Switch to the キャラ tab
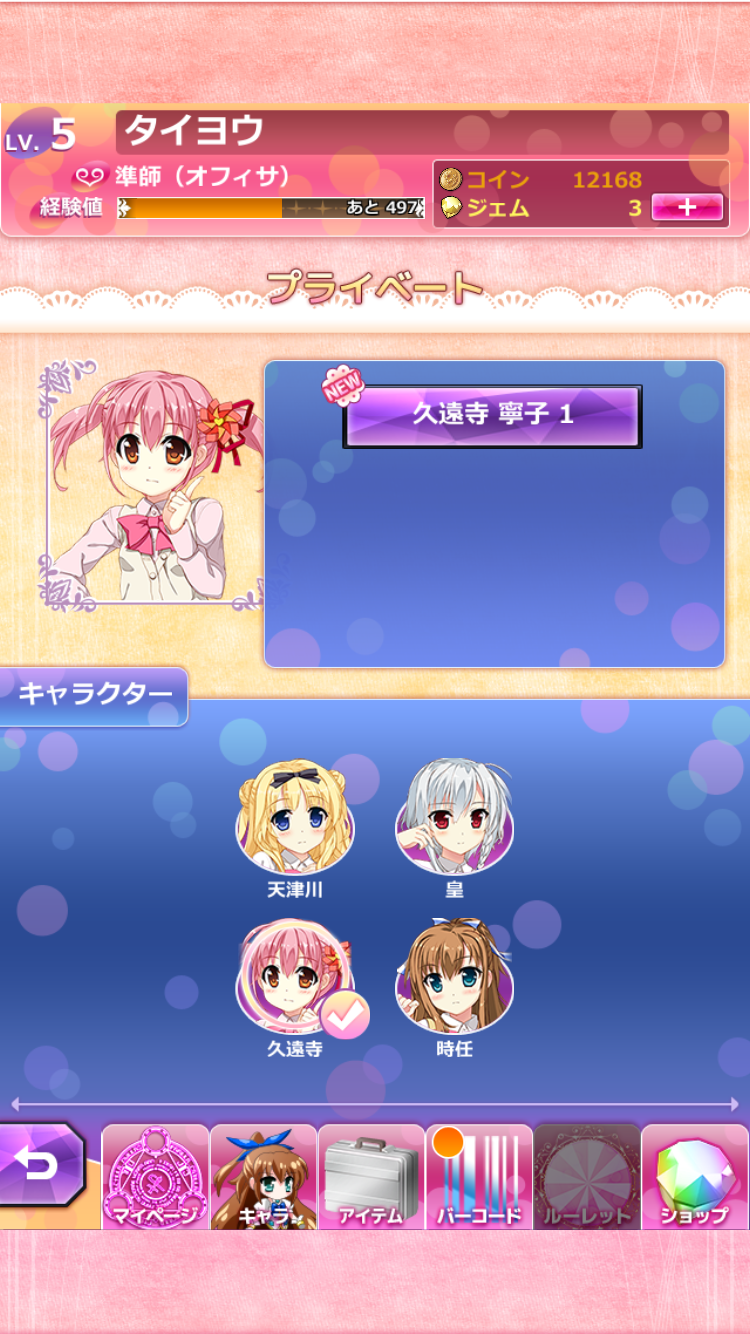The height and width of the screenshot is (1334, 750). [x=263, y=1177]
